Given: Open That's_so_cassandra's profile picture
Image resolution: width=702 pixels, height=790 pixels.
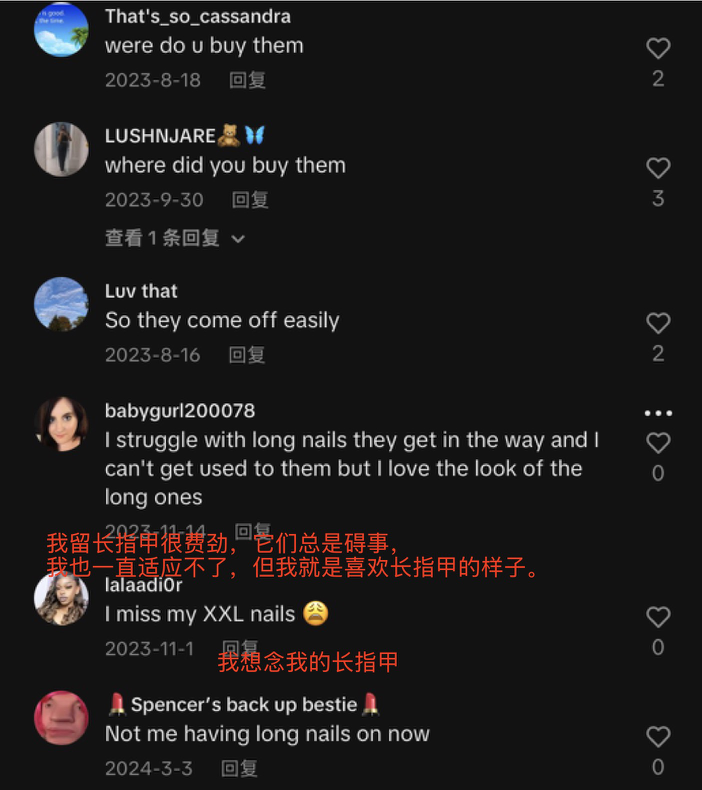Looking at the screenshot, I should click(x=61, y=30).
